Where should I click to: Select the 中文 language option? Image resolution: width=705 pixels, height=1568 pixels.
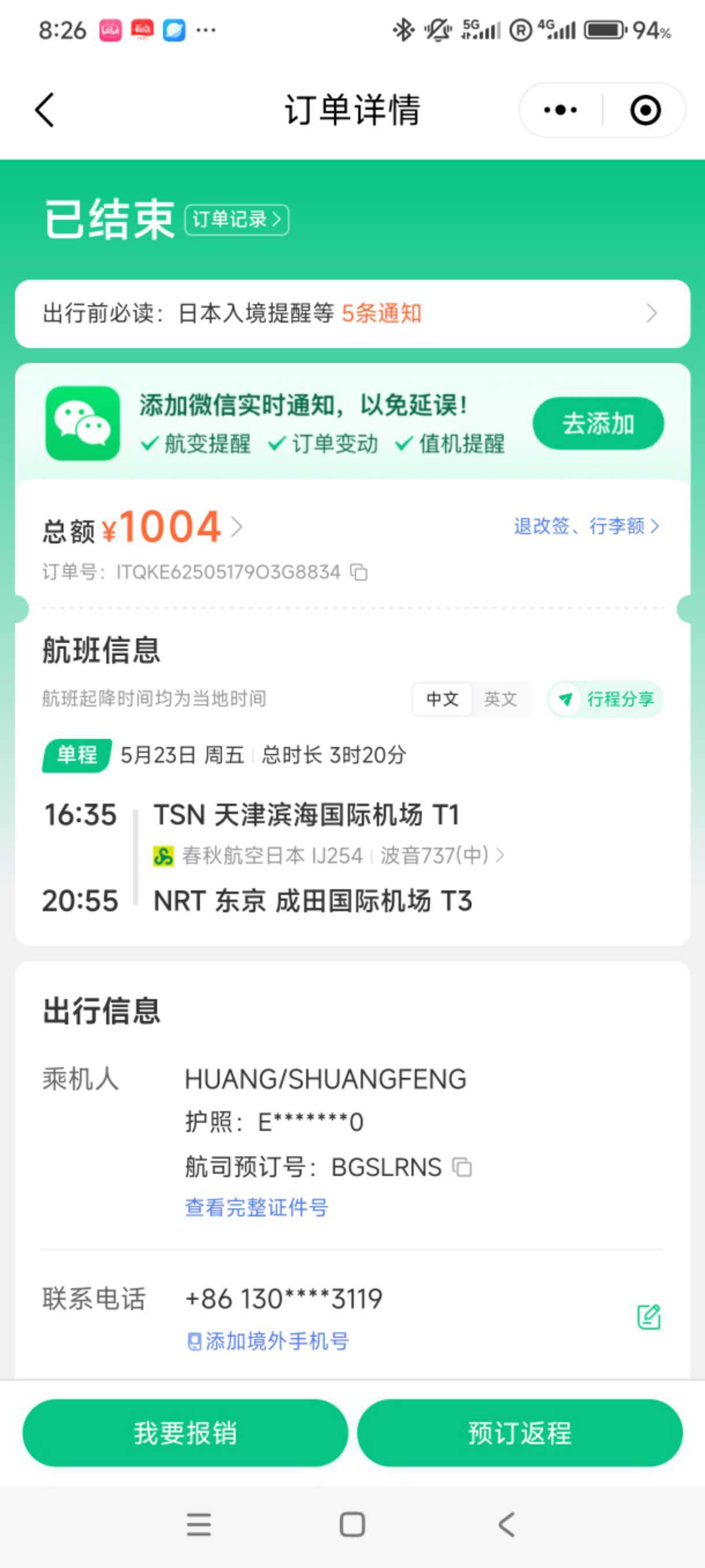tap(442, 699)
